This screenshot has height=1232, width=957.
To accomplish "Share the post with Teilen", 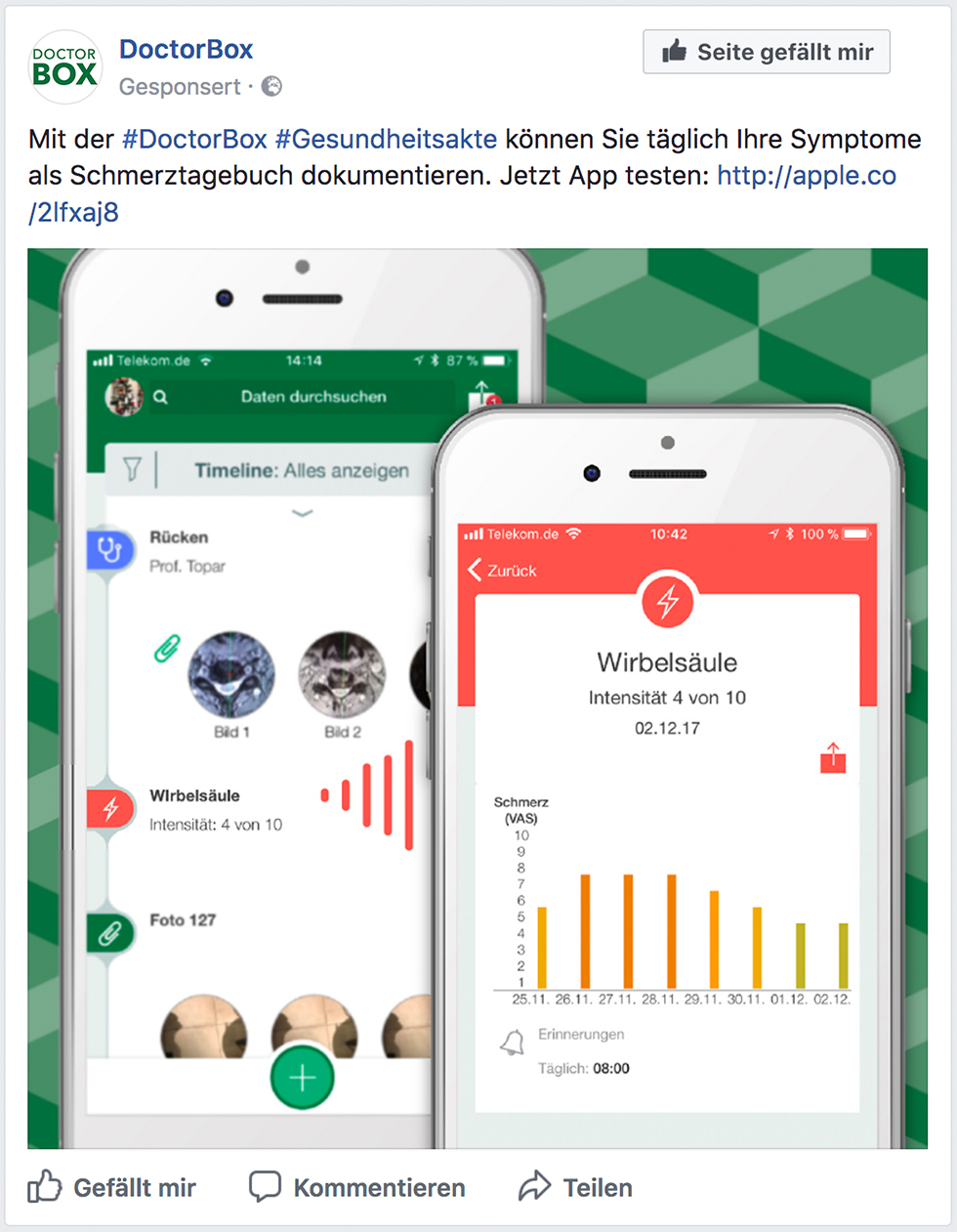I will pyautogui.click(x=576, y=1187).
